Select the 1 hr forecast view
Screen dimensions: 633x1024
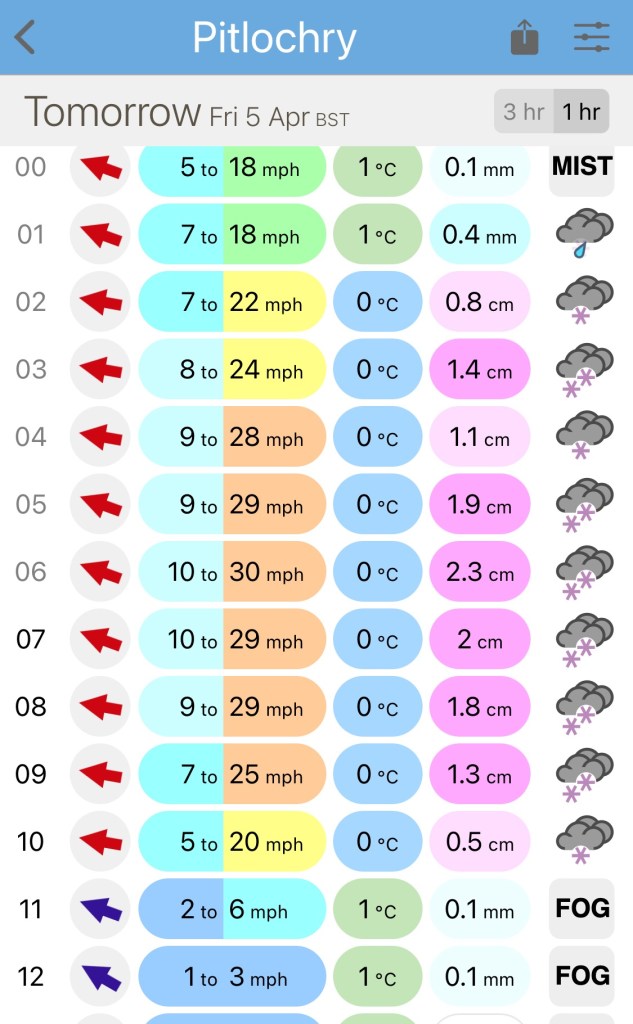580,111
